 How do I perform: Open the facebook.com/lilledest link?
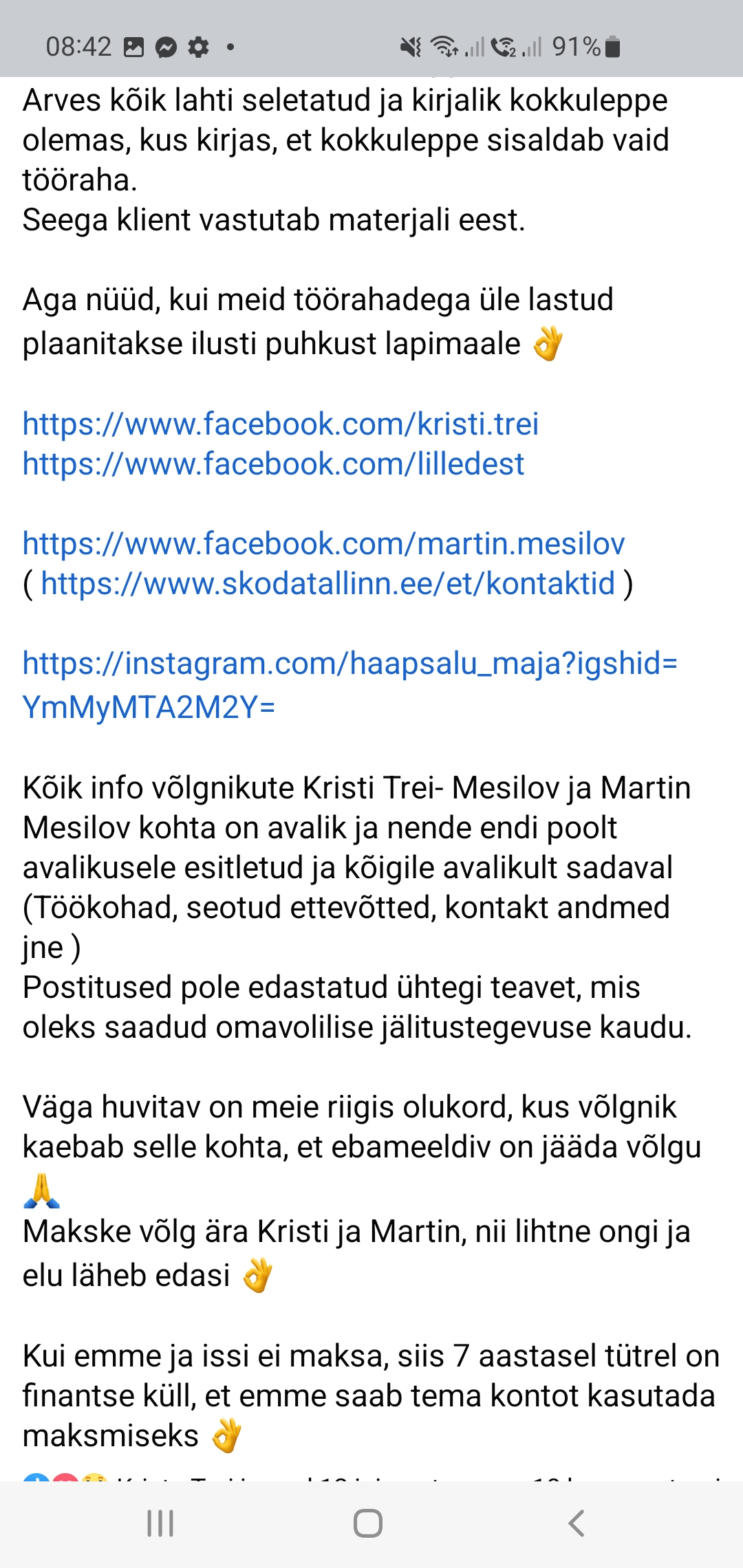pyautogui.click(x=273, y=464)
